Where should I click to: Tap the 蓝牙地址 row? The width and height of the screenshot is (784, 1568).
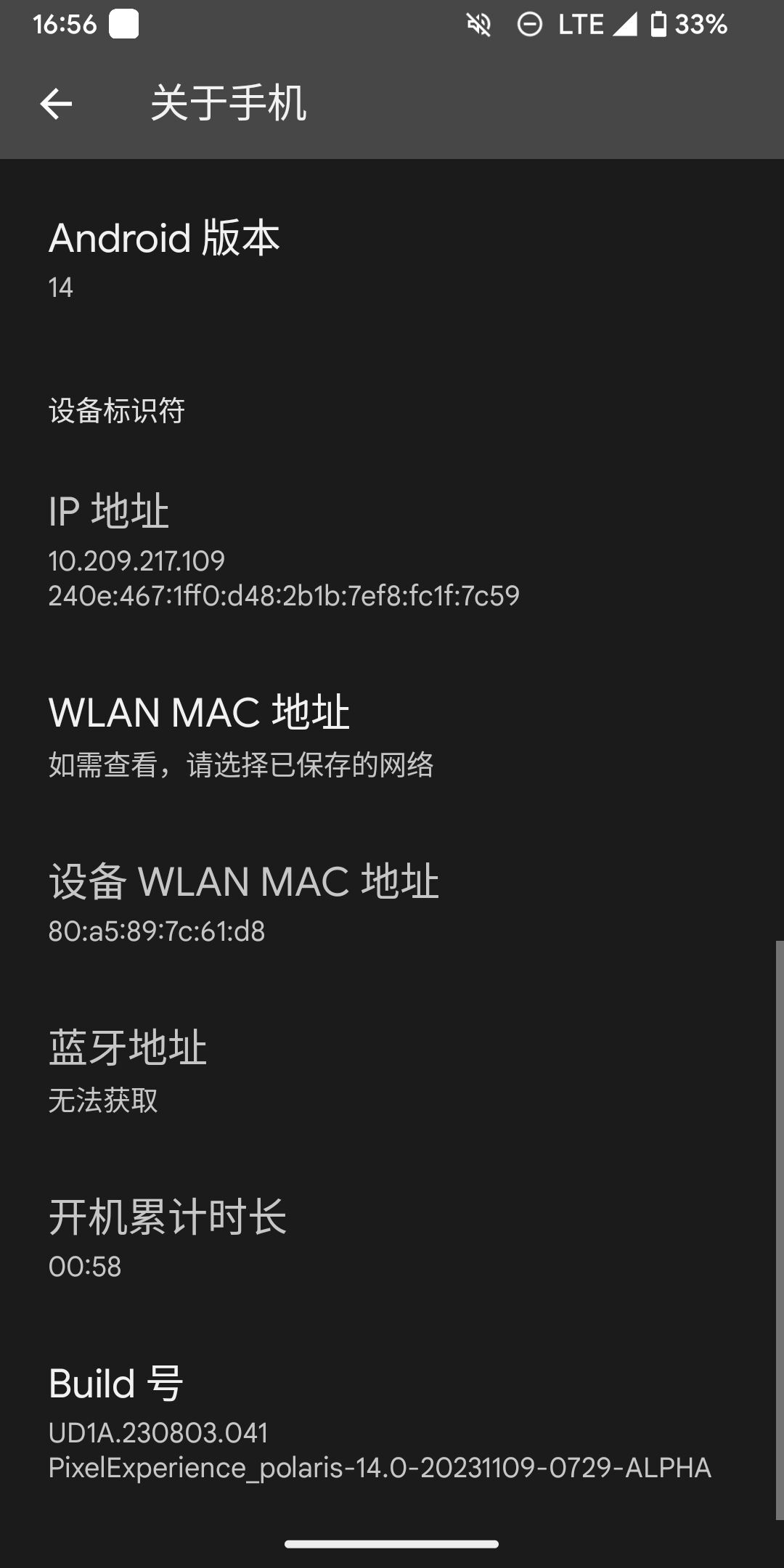click(x=392, y=1071)
